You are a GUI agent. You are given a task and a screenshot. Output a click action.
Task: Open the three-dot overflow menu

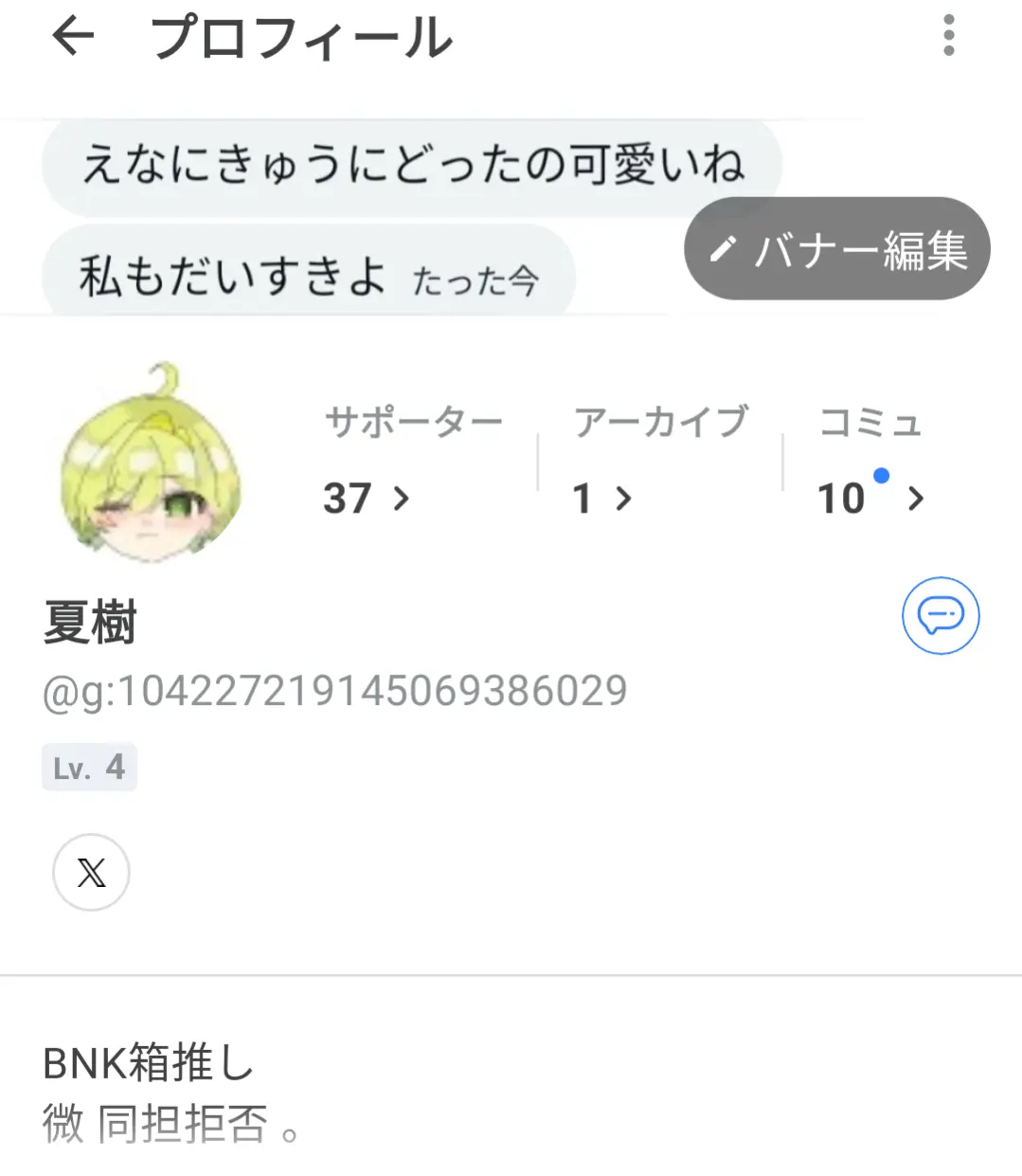[948, 37]
